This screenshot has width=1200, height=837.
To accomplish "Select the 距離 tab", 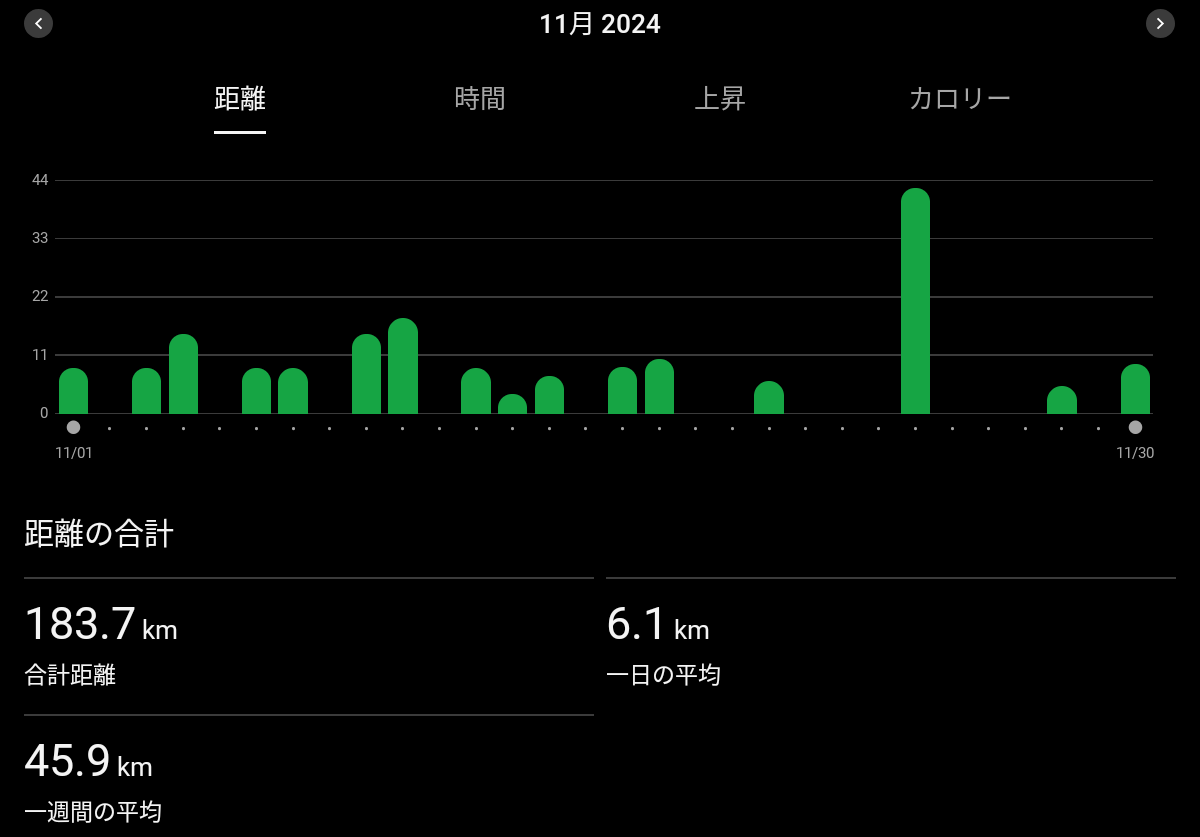I will [240, 99].
